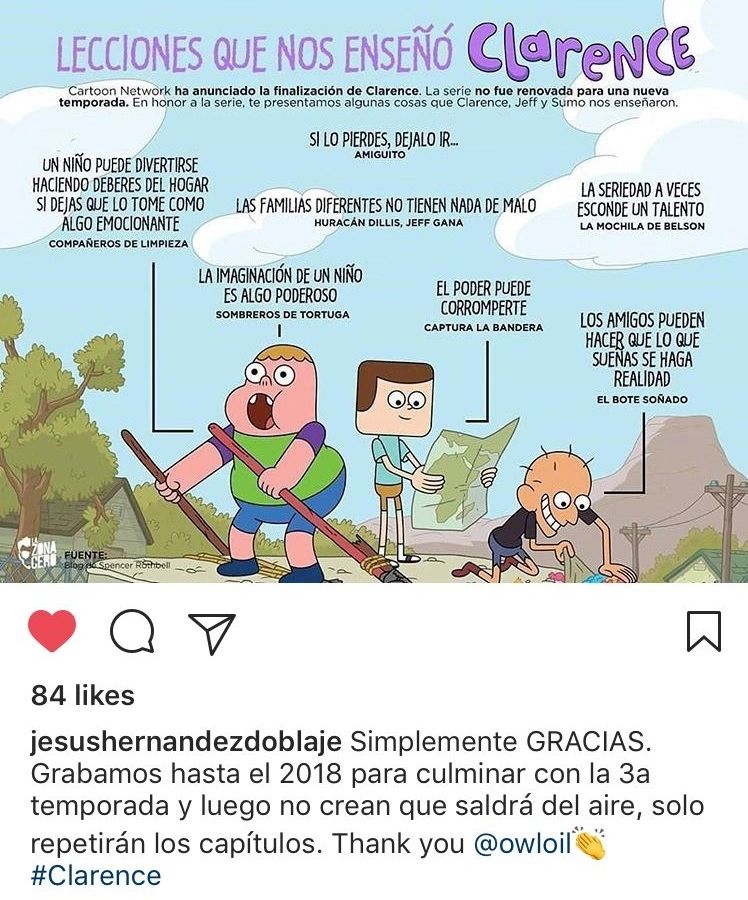Viewport: 748px width, 900px height.
Task: Open the @owloil mention
Action: (522, 843)
